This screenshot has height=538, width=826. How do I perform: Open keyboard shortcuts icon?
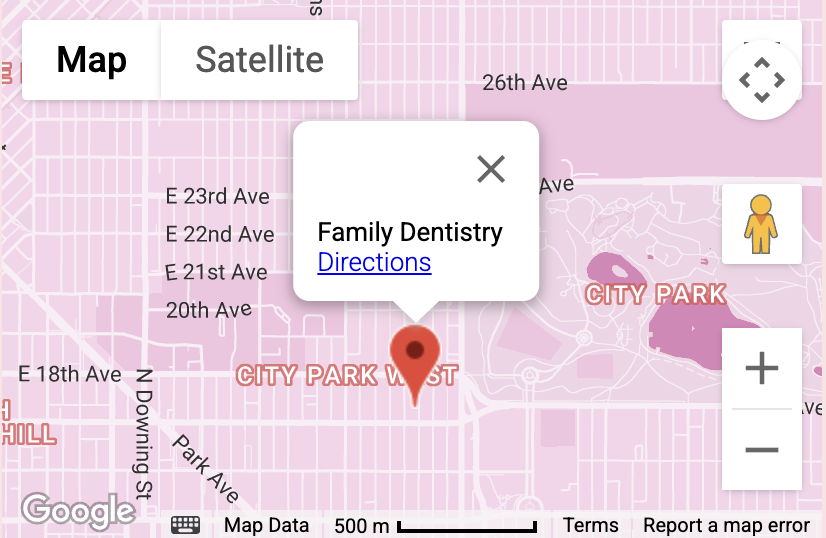click(186, 525)
